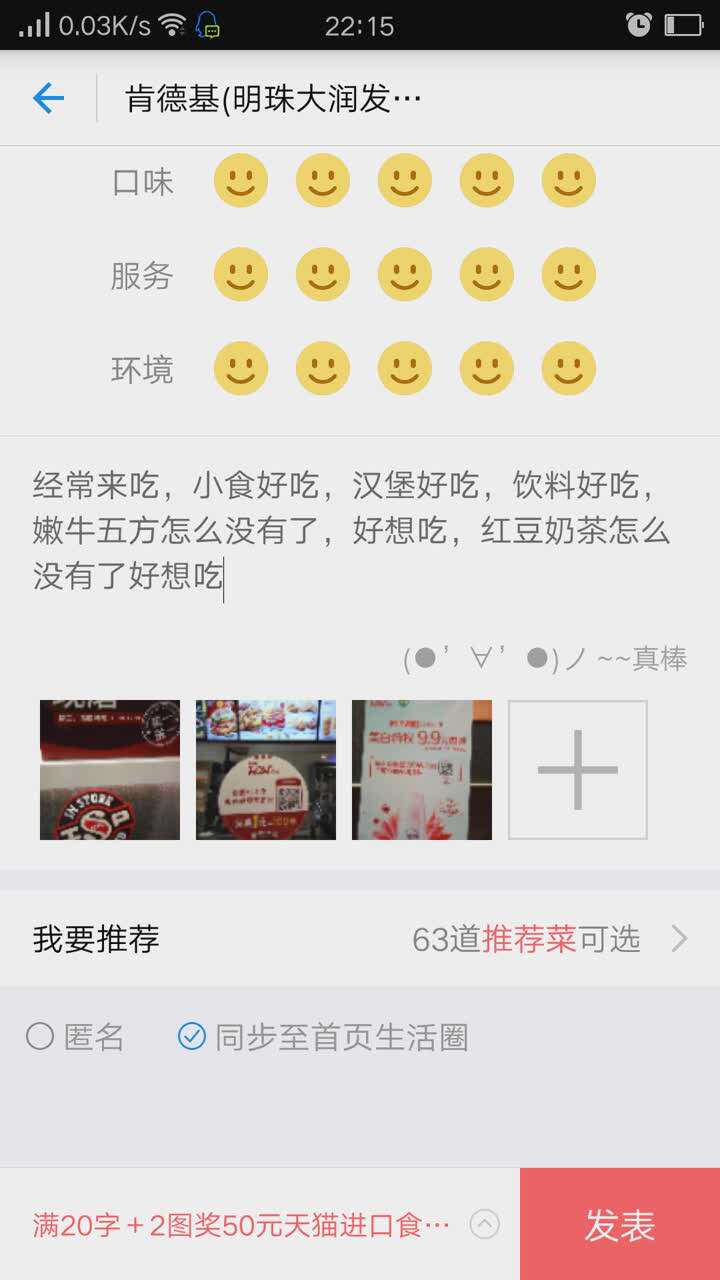Select the 匿名 anonymous option
This screenshot has height=1280, width=720.
(41, 1037)
